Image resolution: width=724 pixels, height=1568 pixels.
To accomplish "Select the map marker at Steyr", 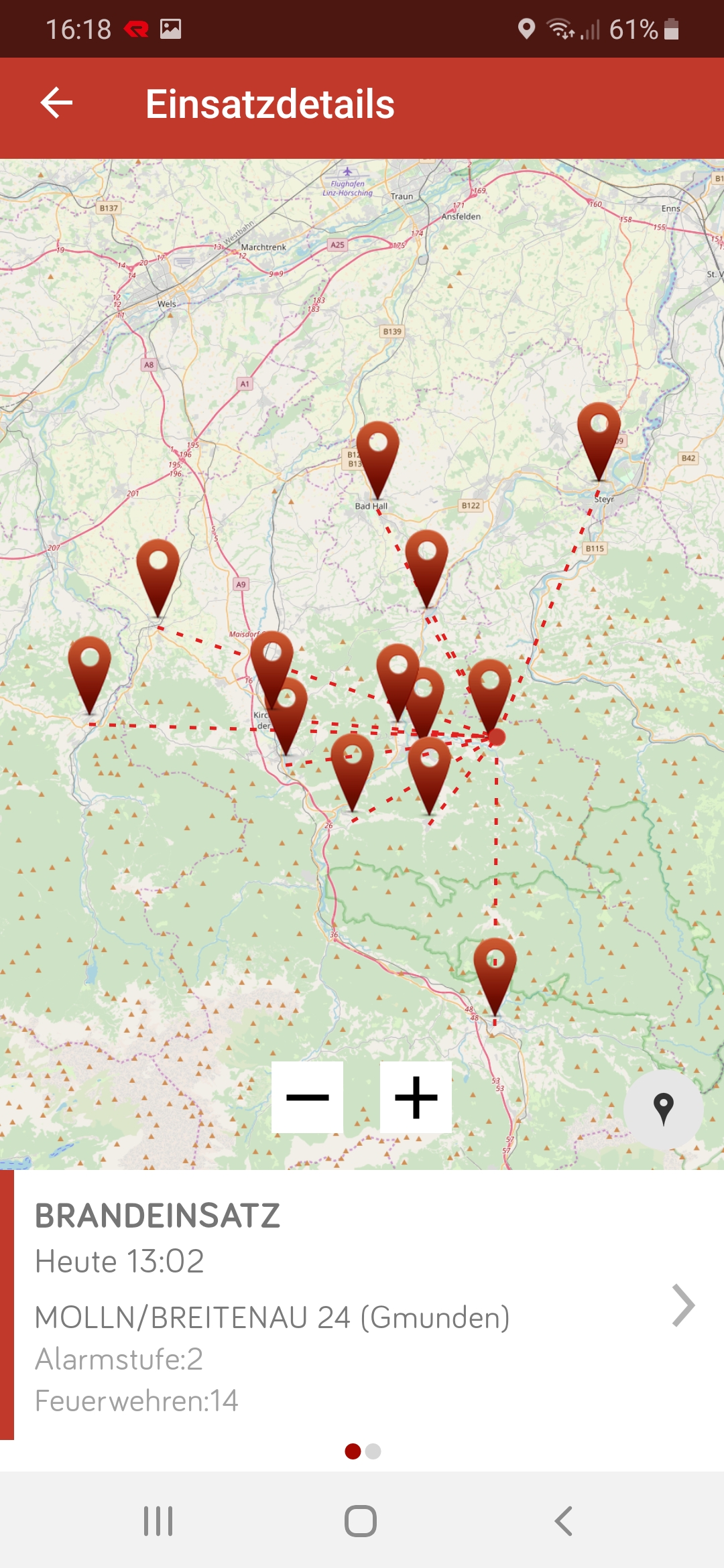I will 599,442.
